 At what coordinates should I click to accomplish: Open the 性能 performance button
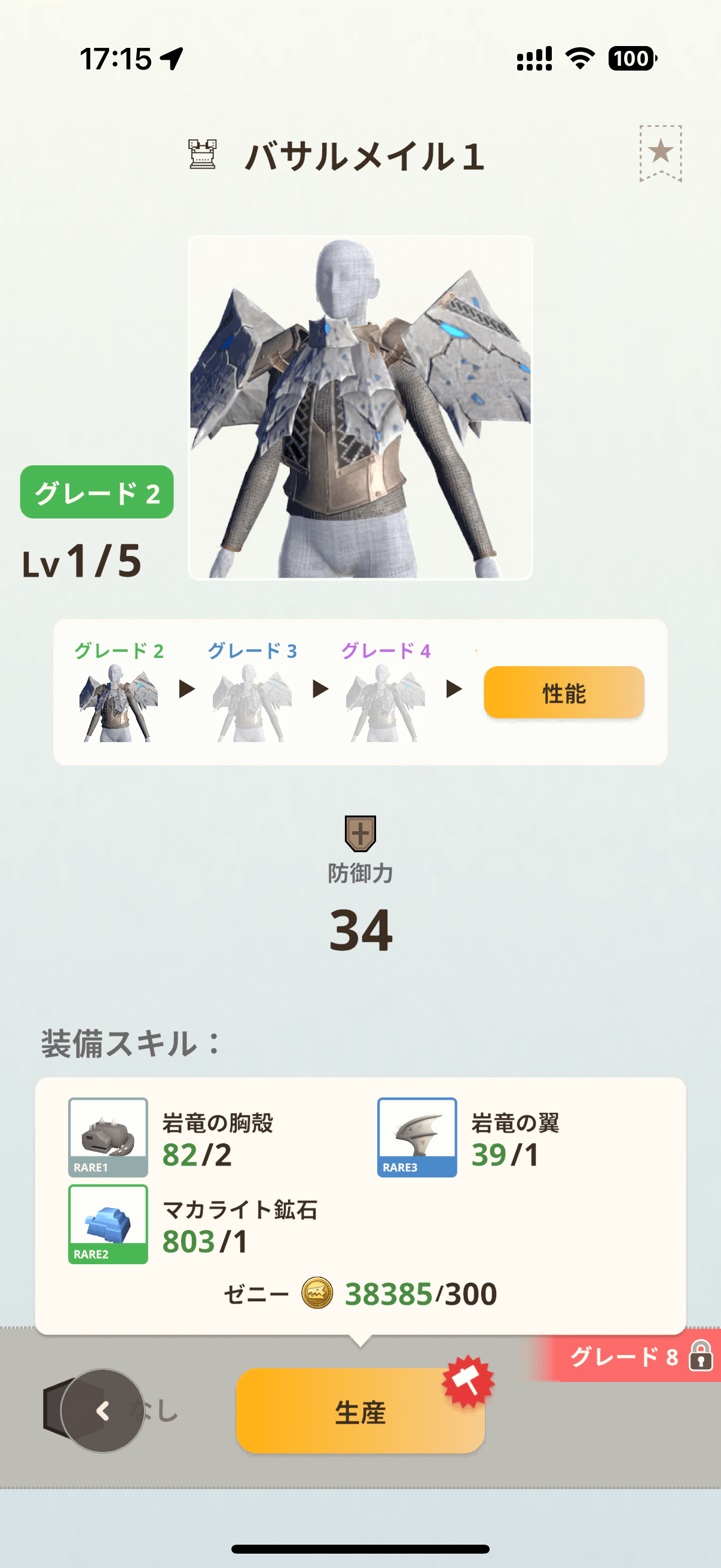click(563, 693)
